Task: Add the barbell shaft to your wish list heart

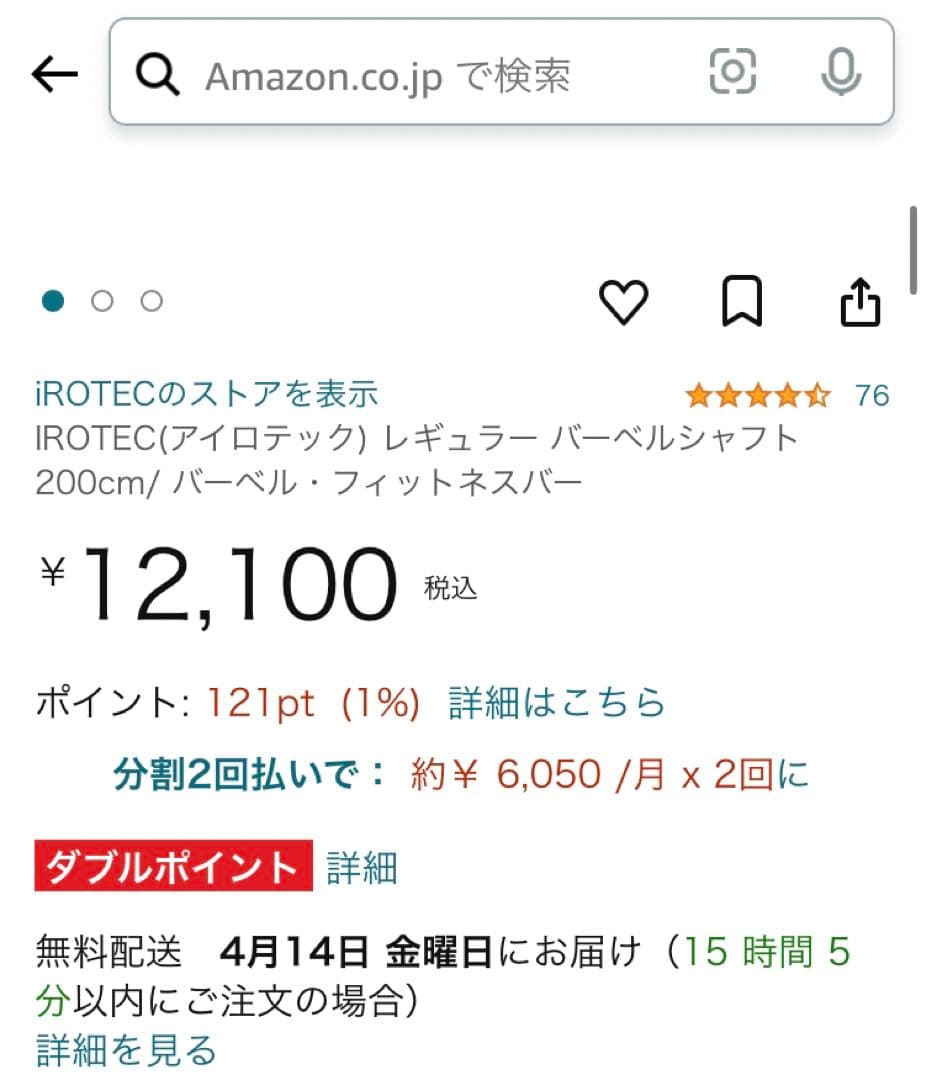Action: point(625,302)
